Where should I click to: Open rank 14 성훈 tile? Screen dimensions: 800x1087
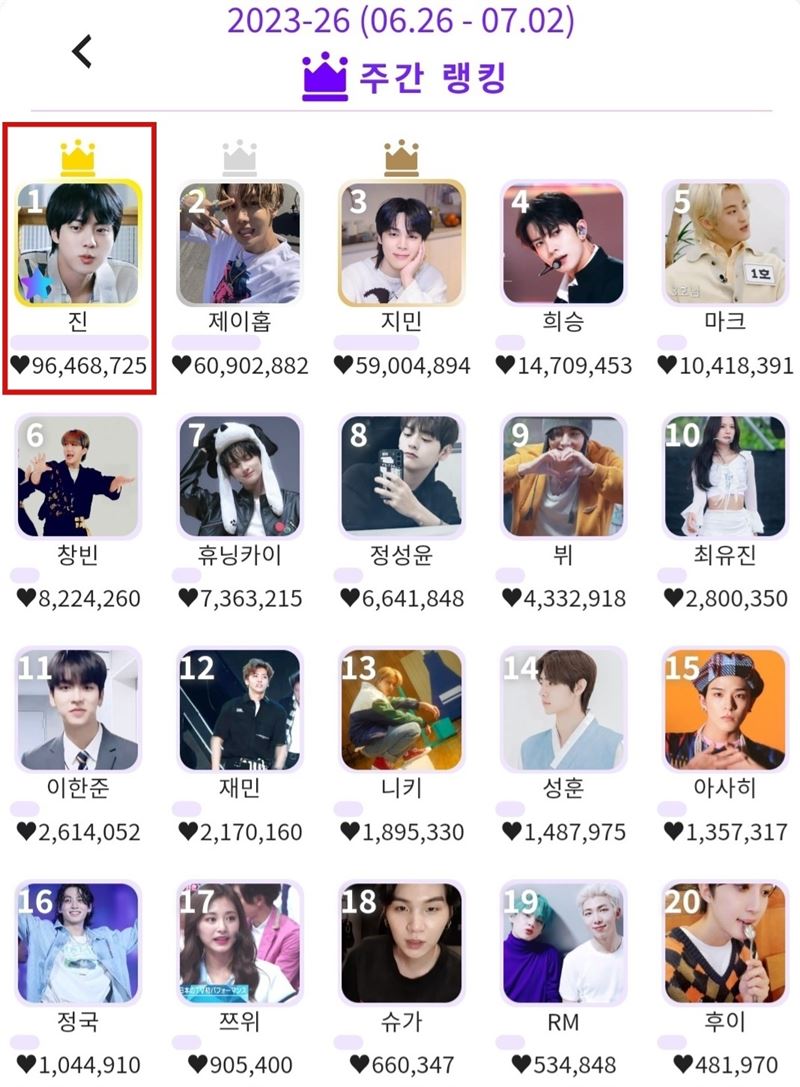click(x=563, y=710)
